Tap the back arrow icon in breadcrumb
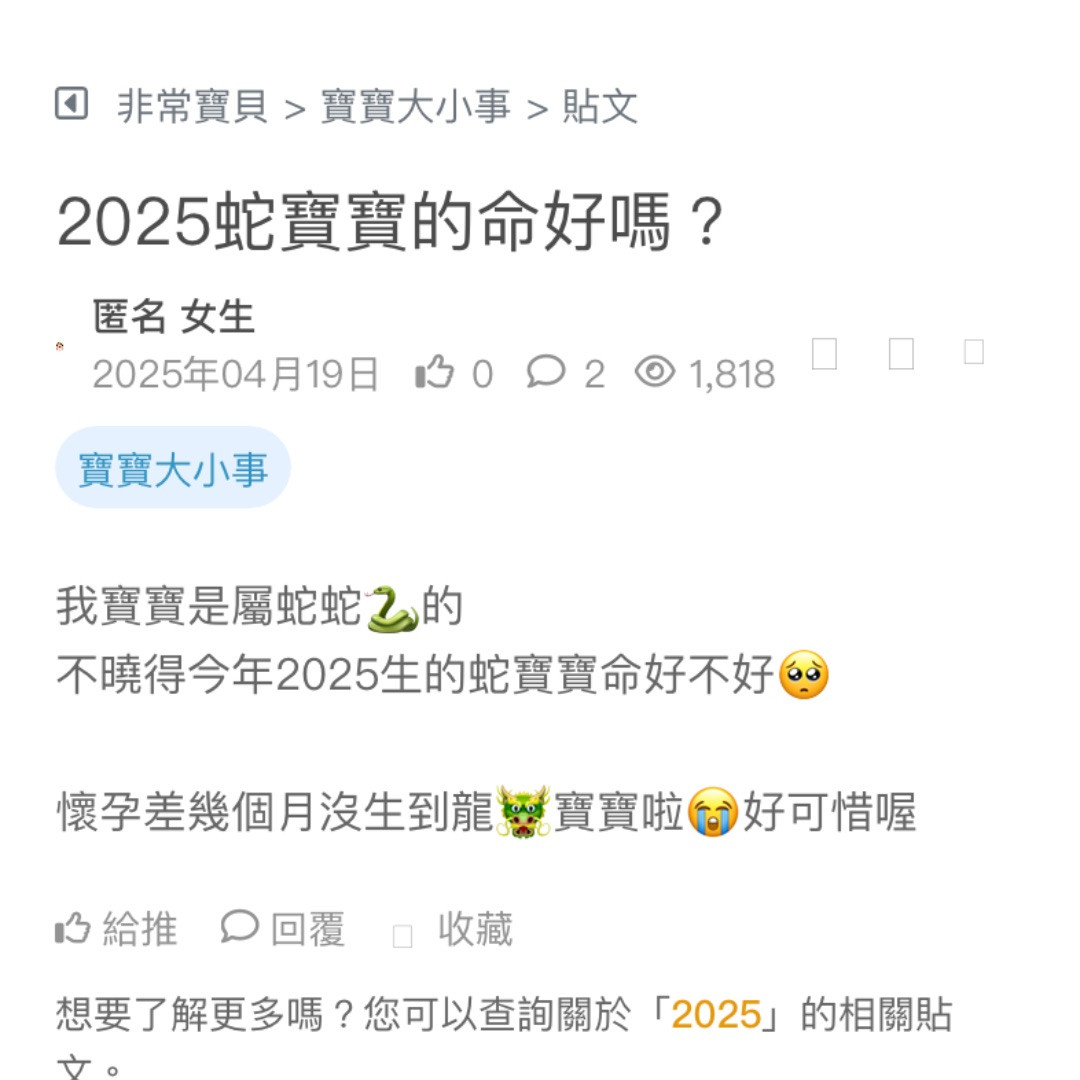 [x=71, y=104]
